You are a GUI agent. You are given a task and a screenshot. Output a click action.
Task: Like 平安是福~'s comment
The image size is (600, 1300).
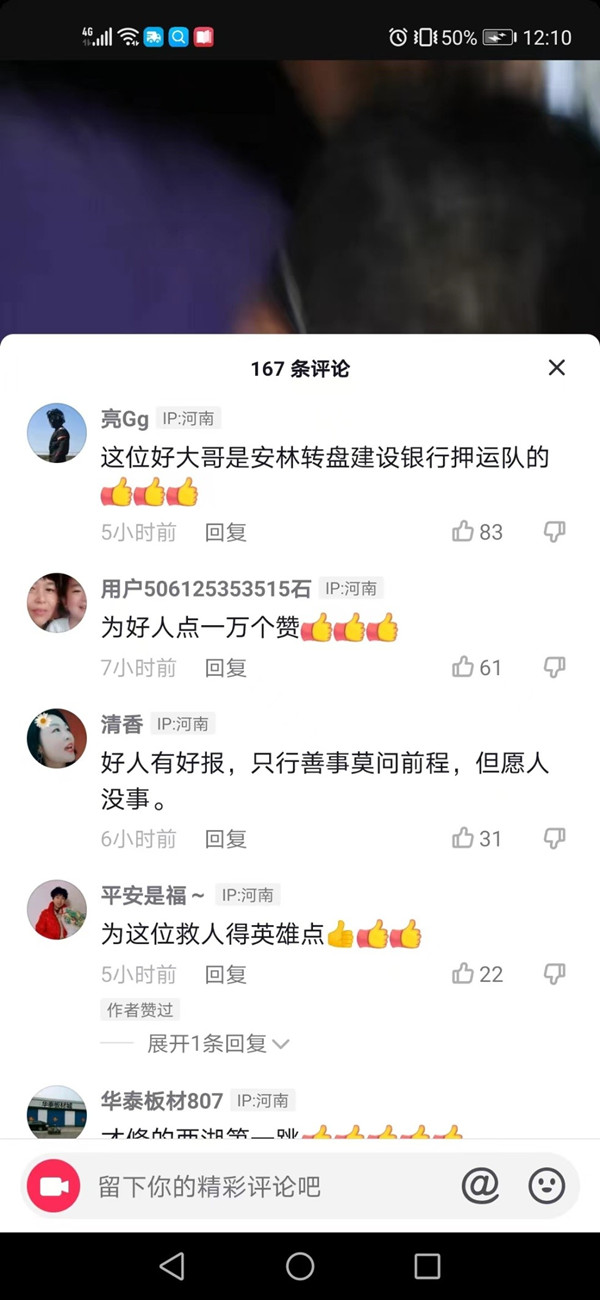[x=463, y=974]
